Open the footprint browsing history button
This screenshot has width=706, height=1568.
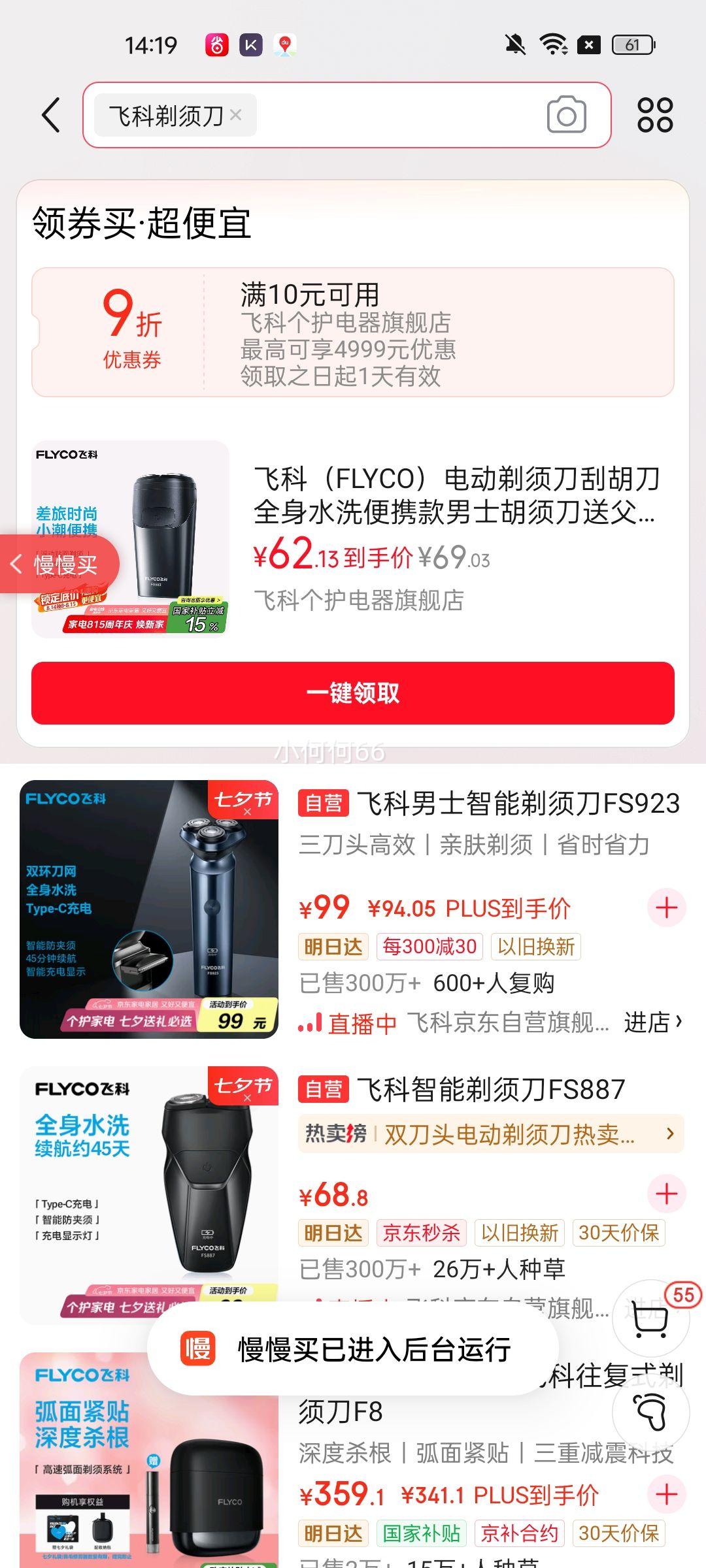click(x=651, y=1413)
